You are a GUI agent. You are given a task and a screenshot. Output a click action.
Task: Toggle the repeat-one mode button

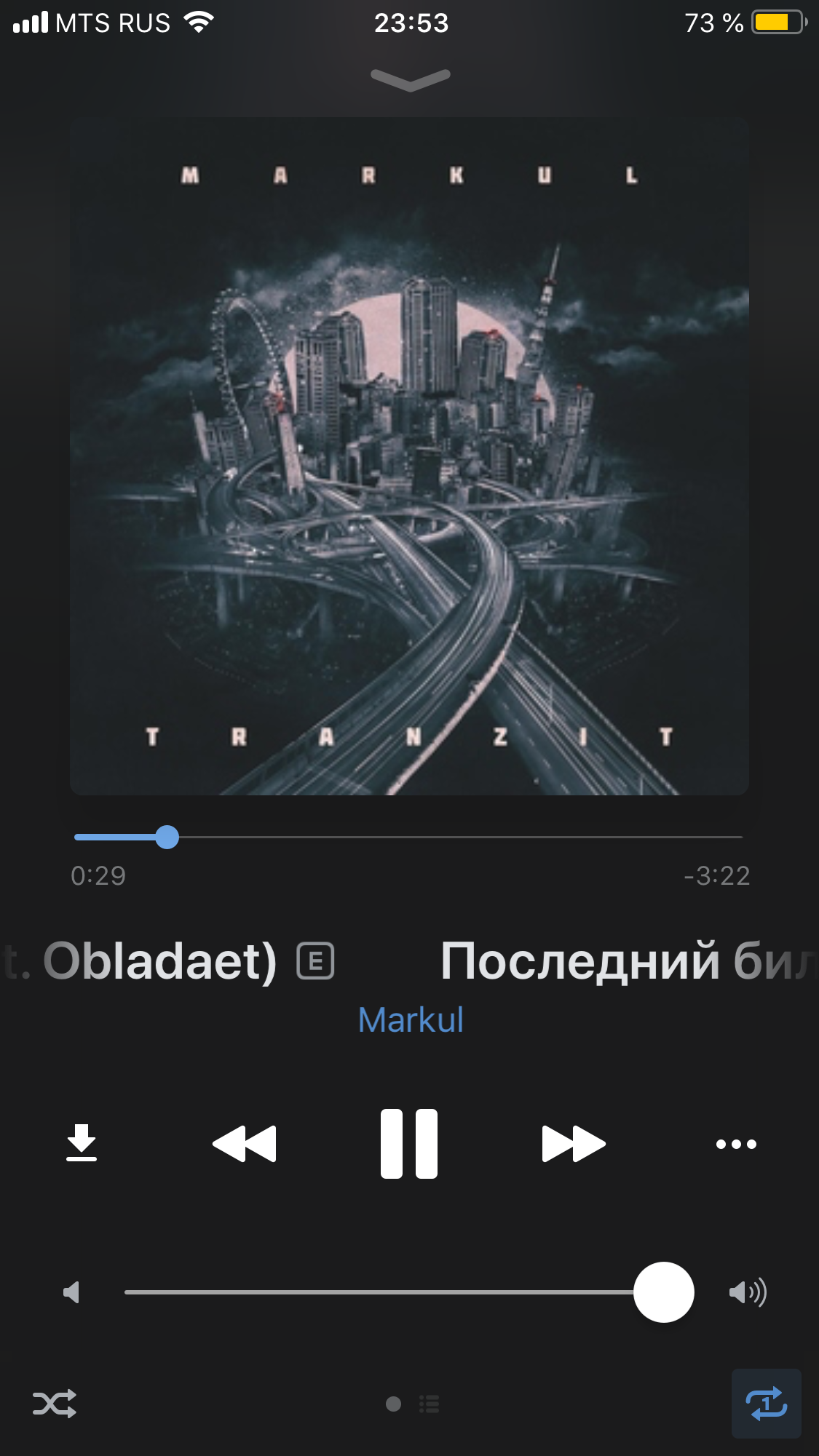point(766,1404)
